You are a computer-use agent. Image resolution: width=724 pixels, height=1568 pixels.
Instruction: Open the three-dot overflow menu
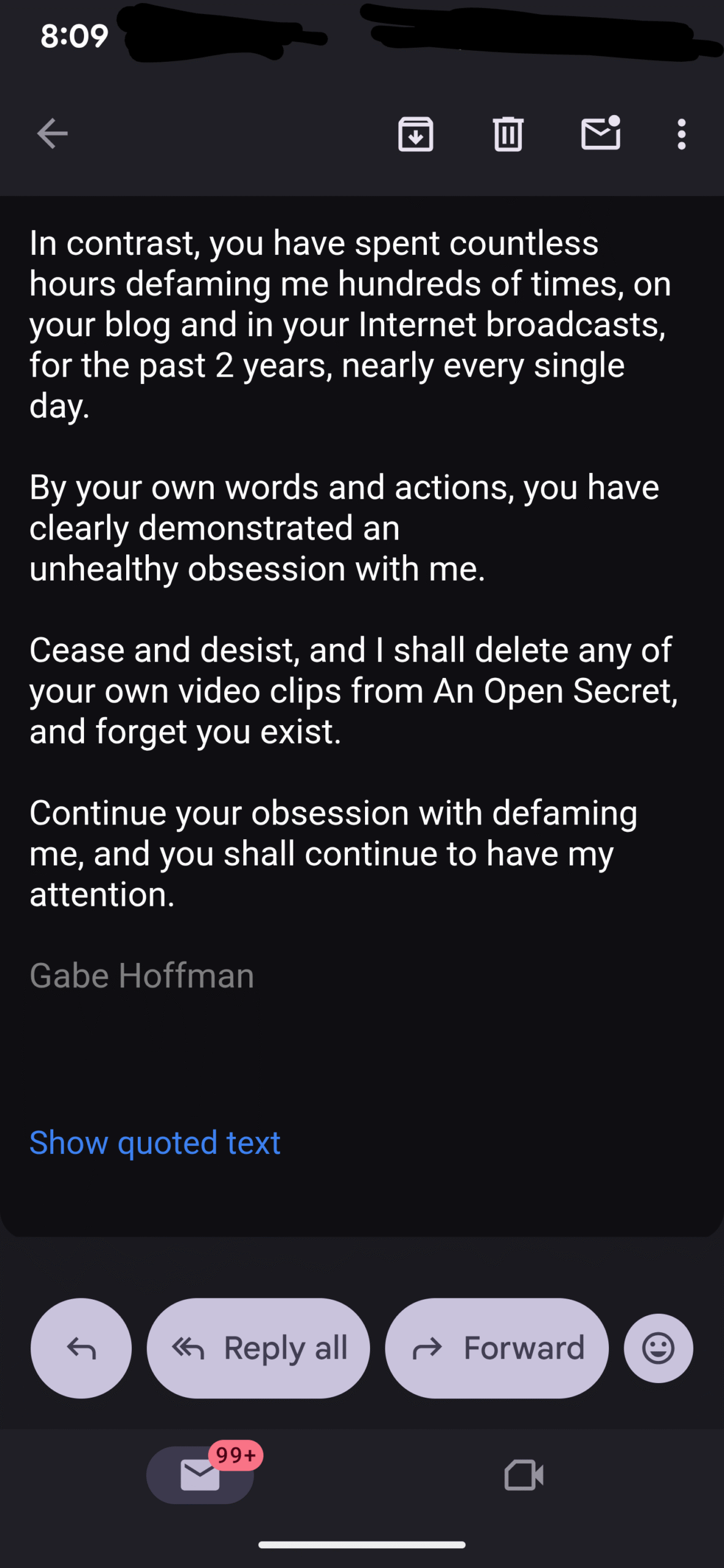681,134
